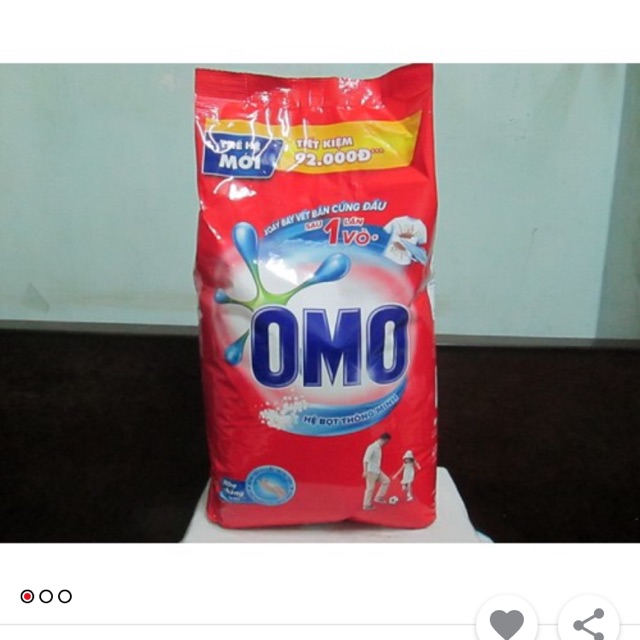Screen dimensions: 640x640
Task: Open the OMO detergent product photo
Action: click(x=318, y=300)
